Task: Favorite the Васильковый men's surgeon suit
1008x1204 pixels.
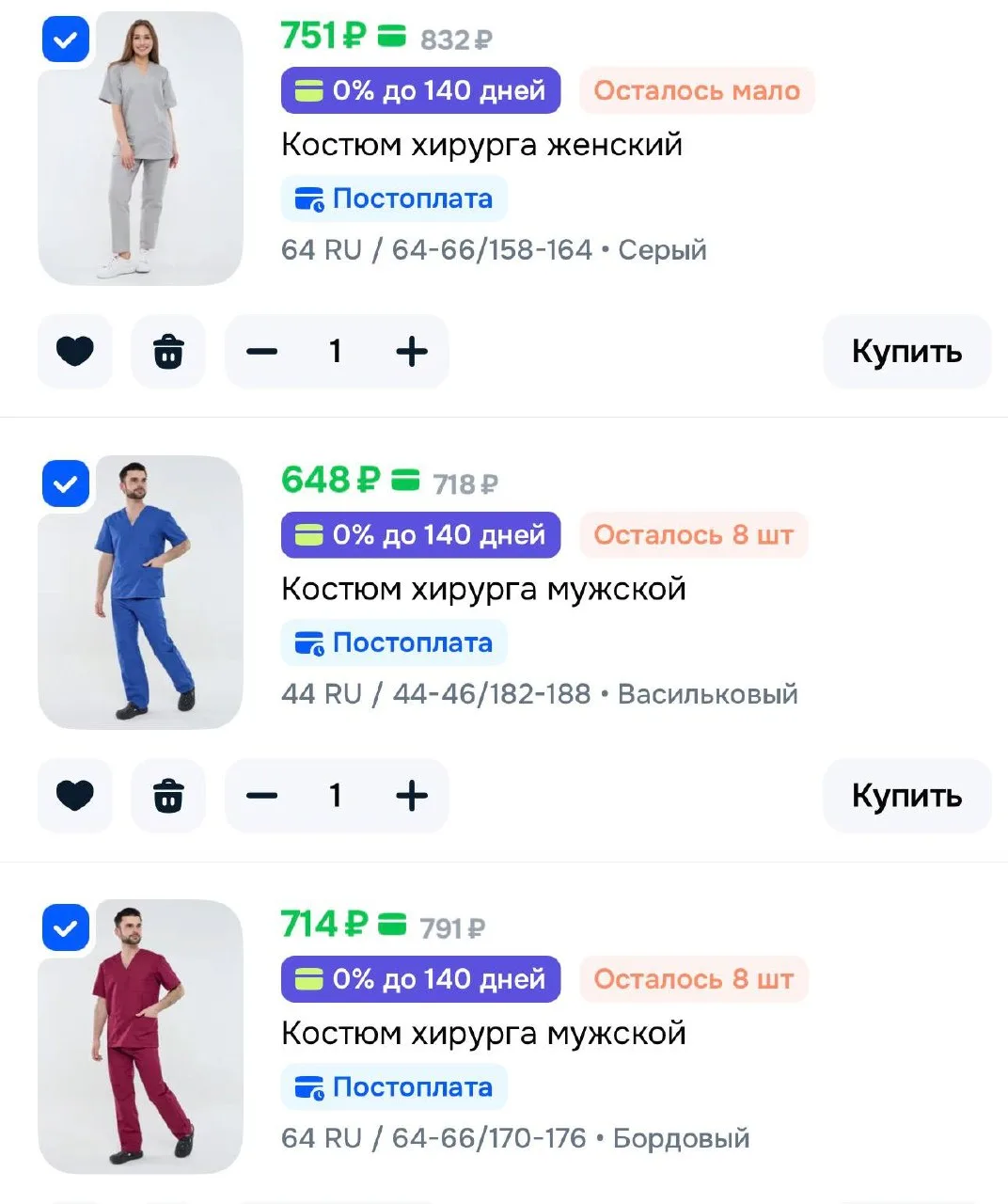Action: tap(75, 796)
